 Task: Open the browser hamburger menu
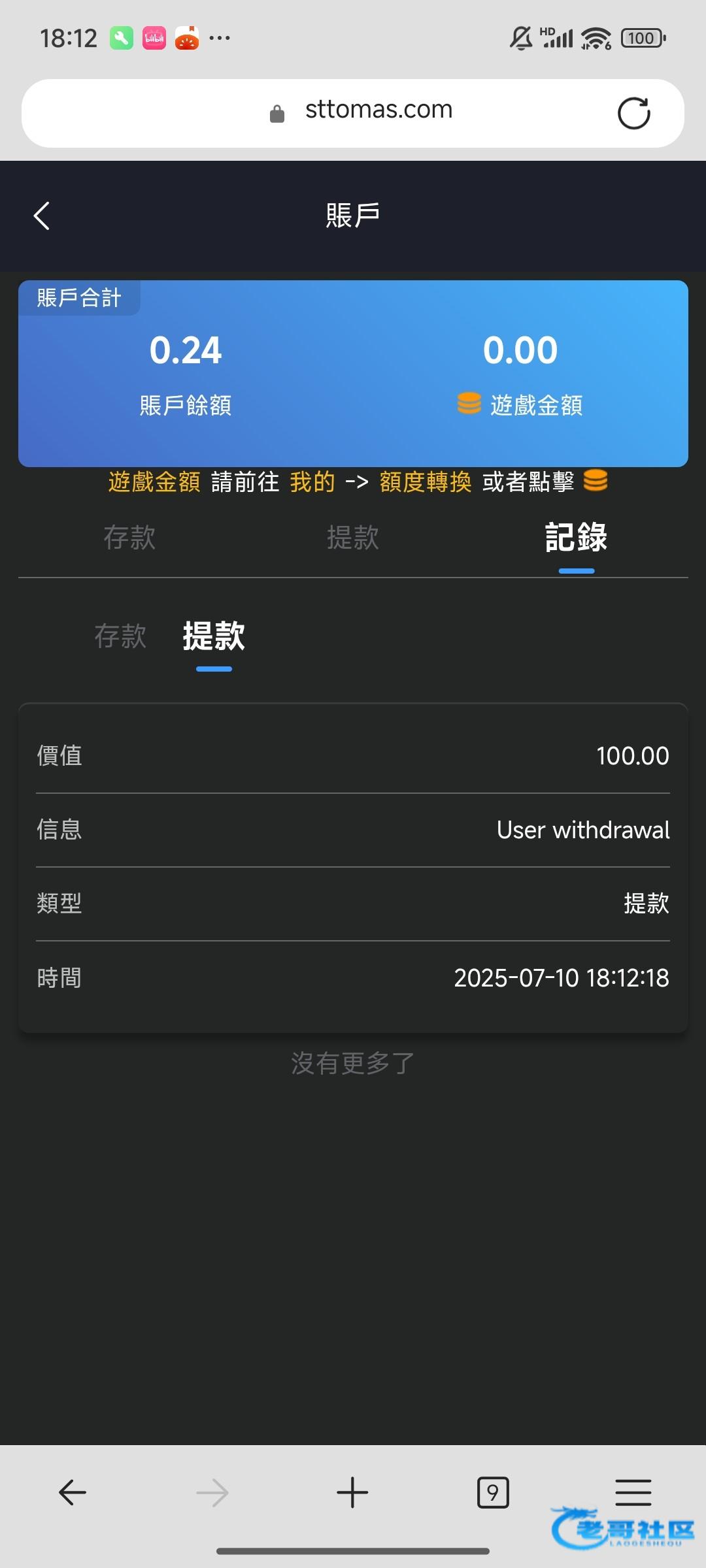coord(633,1493)
